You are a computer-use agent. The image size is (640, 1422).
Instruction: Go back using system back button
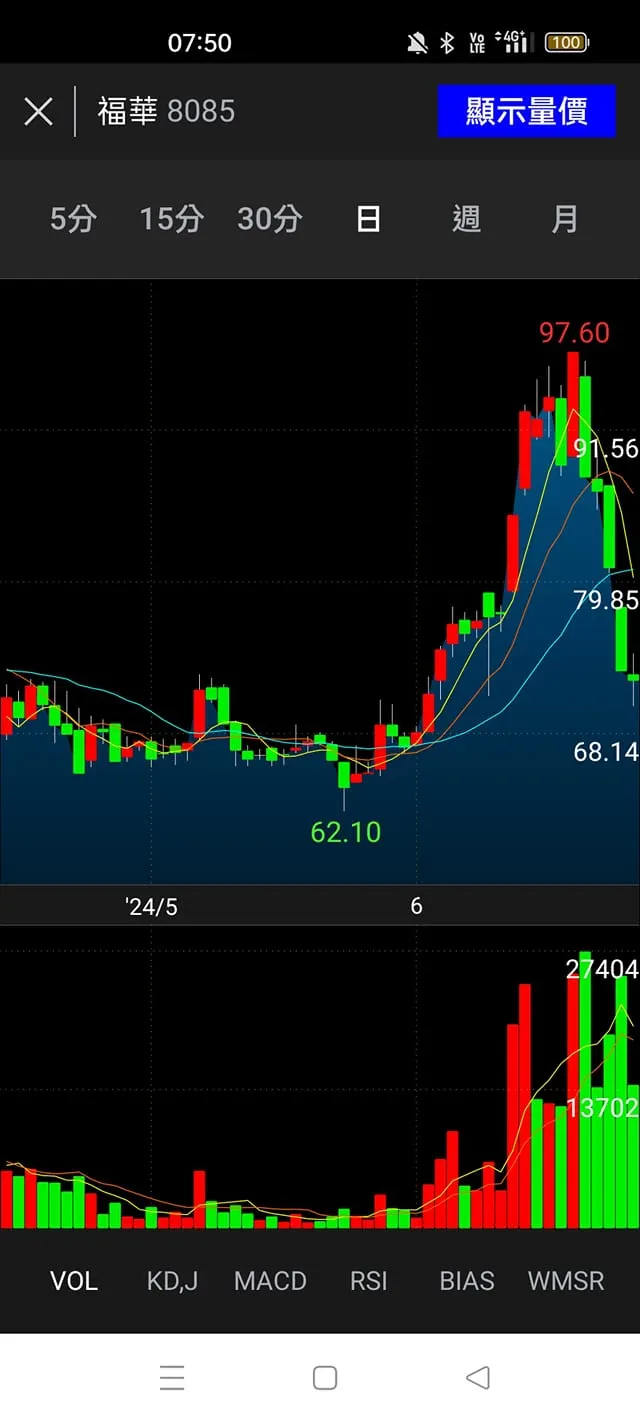pyautogui.click(x=478, y=1378)
